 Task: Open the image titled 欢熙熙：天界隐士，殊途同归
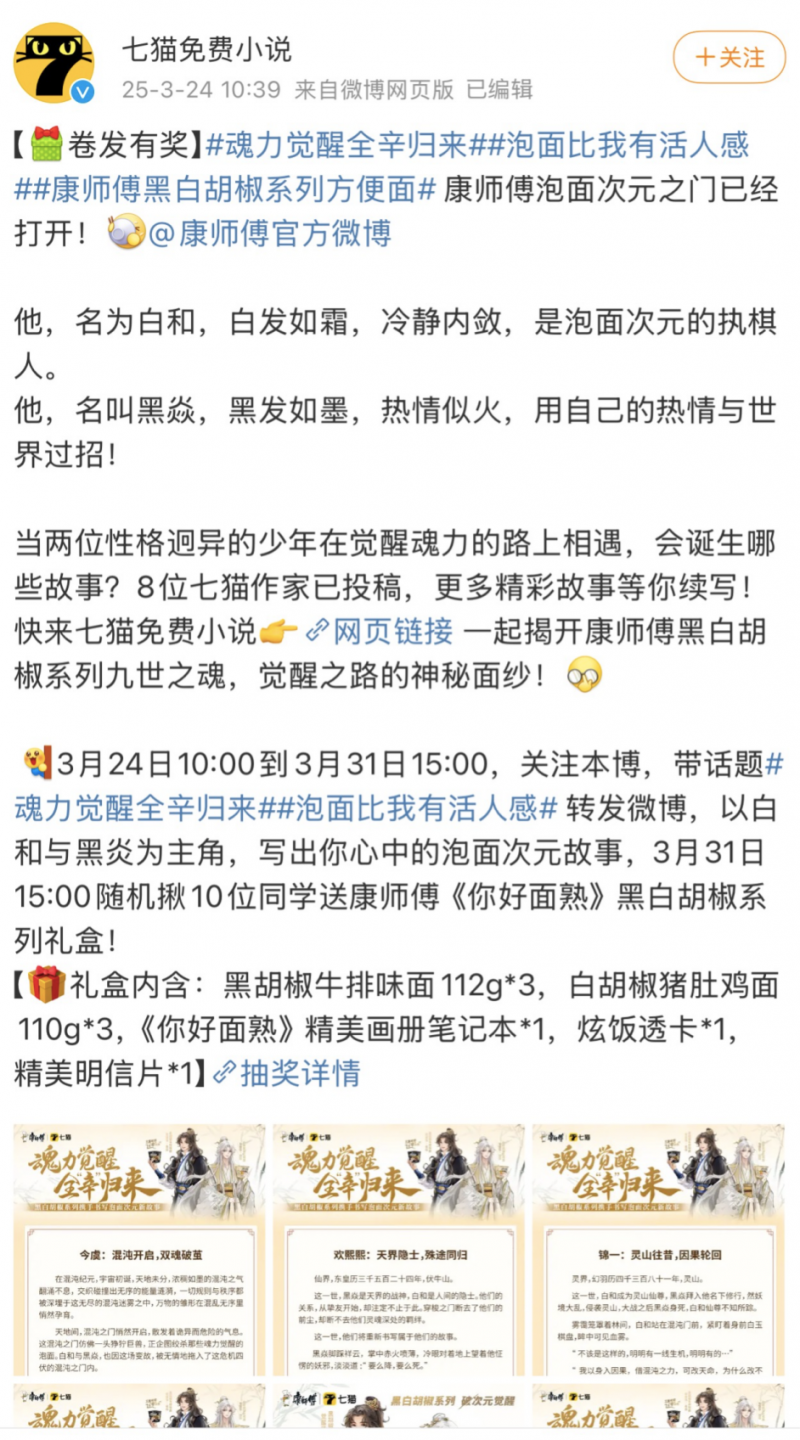click(x=399, y=1249)
